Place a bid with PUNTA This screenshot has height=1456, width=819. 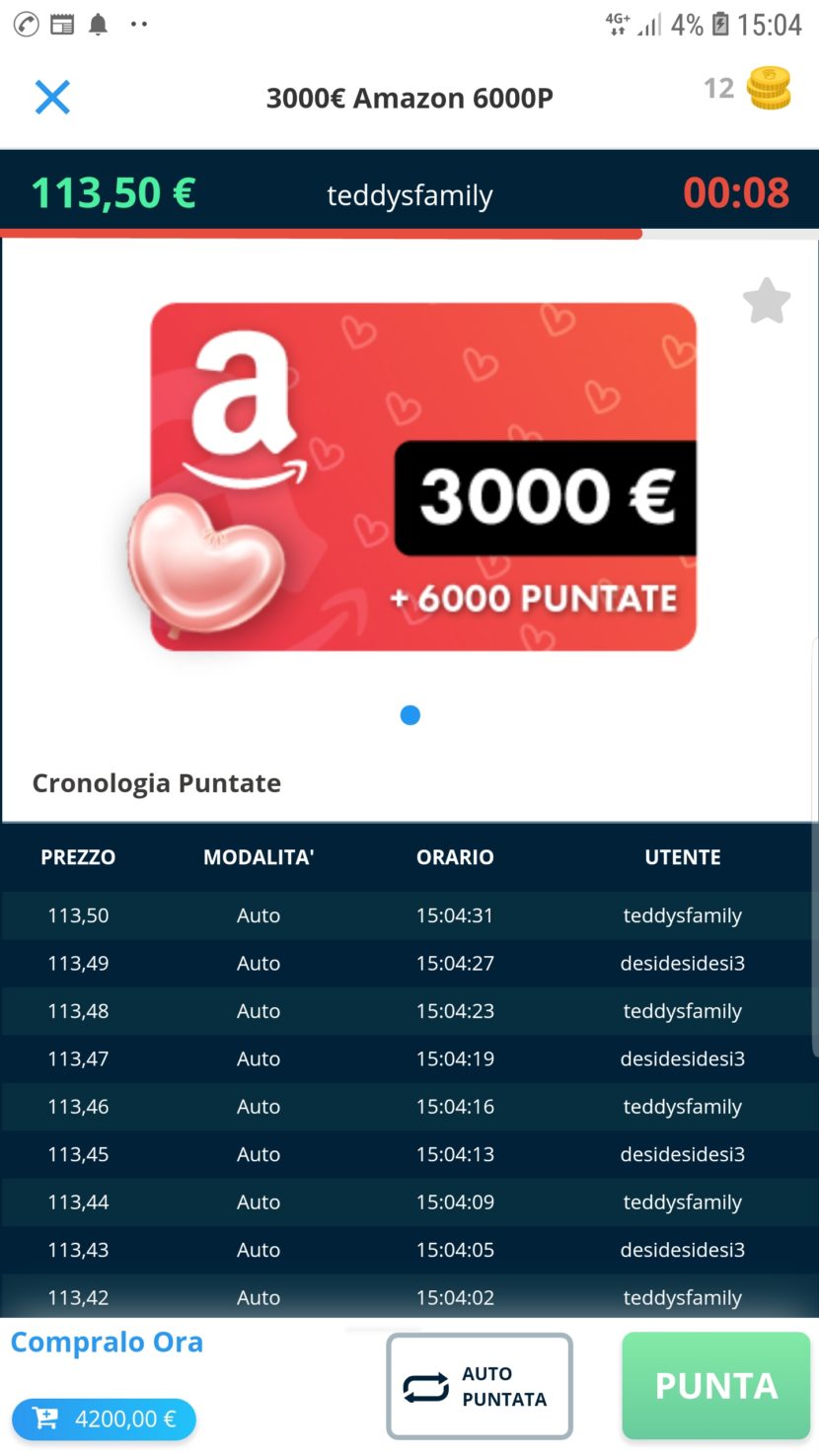(x=715, y=1385)
